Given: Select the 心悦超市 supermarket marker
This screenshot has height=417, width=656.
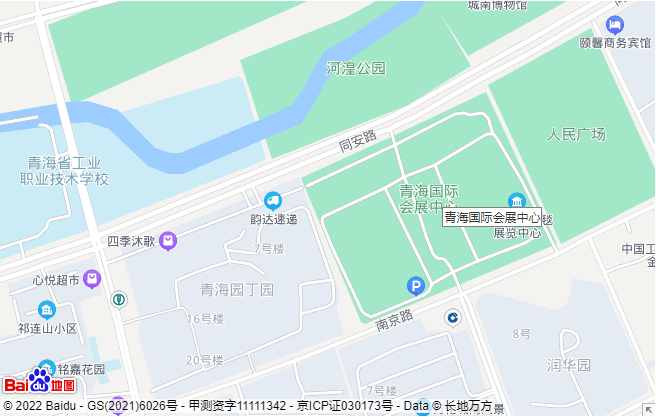Looking at the screenshot, I should point(93,279).
